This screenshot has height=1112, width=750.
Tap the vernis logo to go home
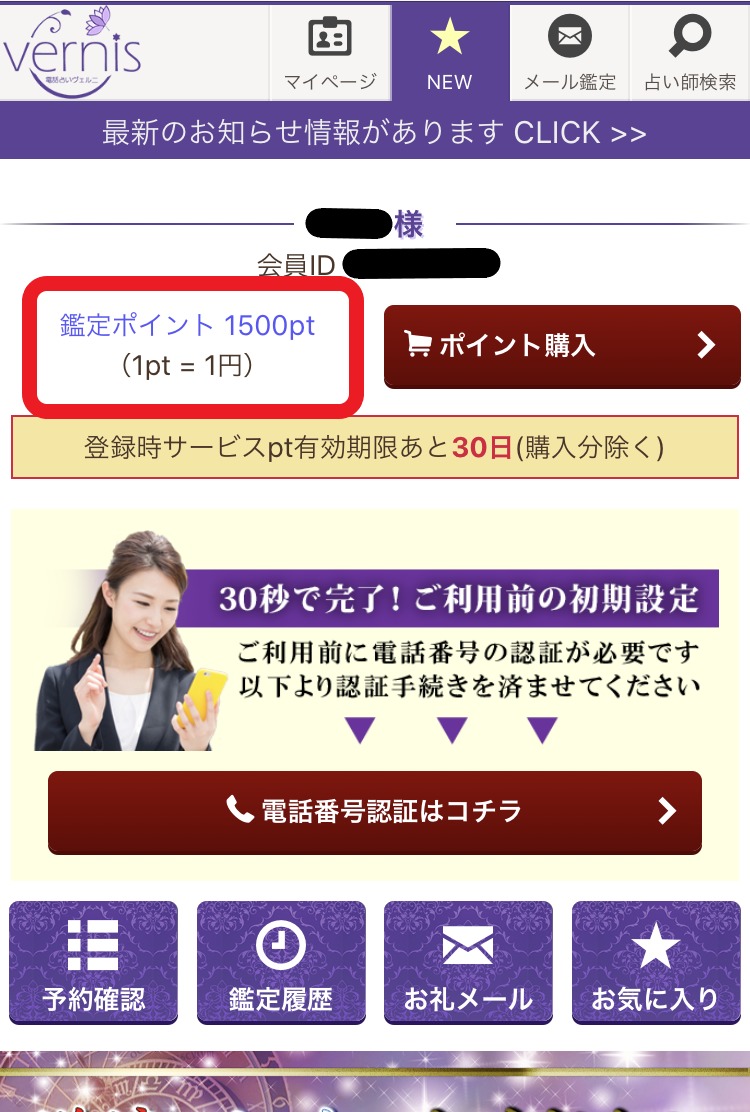pyautogui.click(x=72, y=50)
